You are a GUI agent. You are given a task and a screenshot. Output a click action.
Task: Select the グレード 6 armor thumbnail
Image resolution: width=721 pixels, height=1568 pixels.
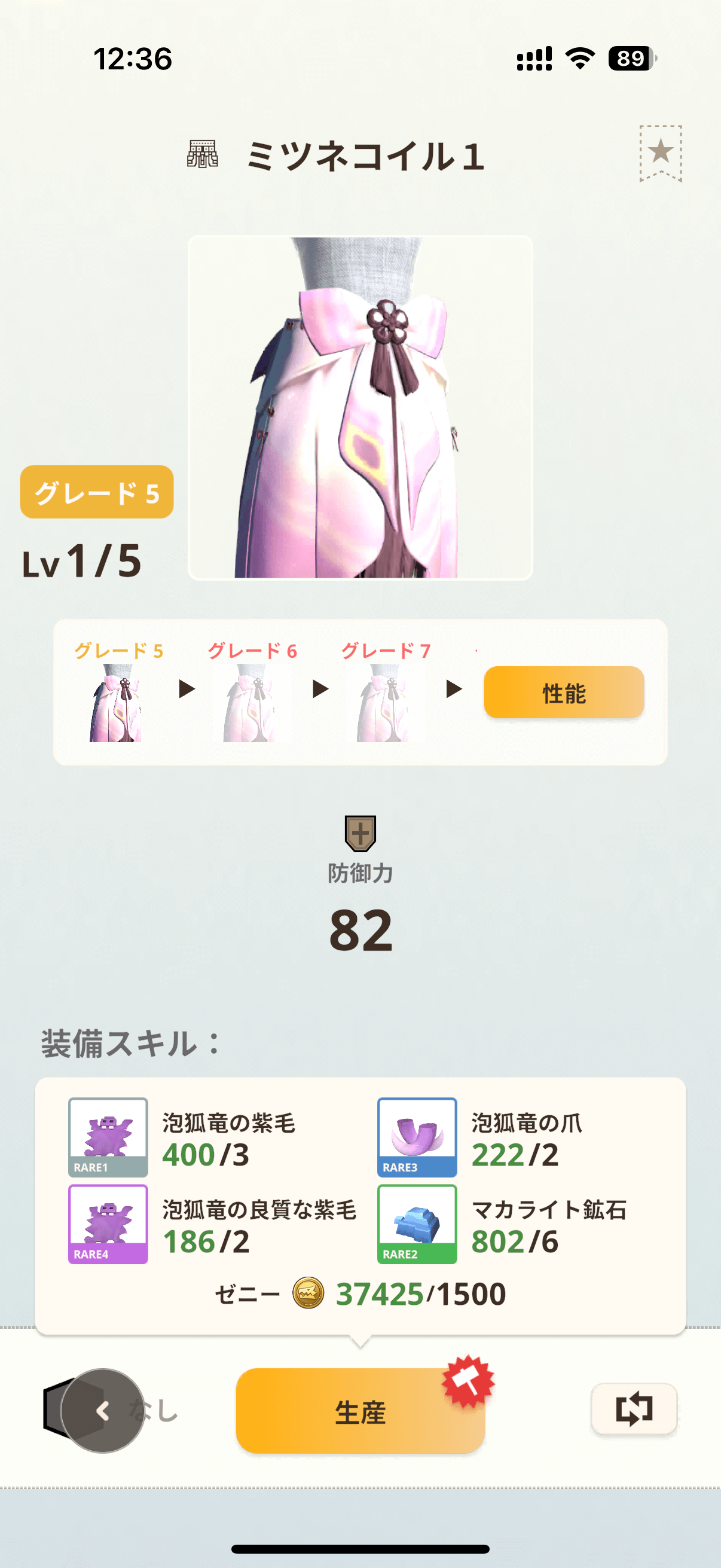[249, 703]
